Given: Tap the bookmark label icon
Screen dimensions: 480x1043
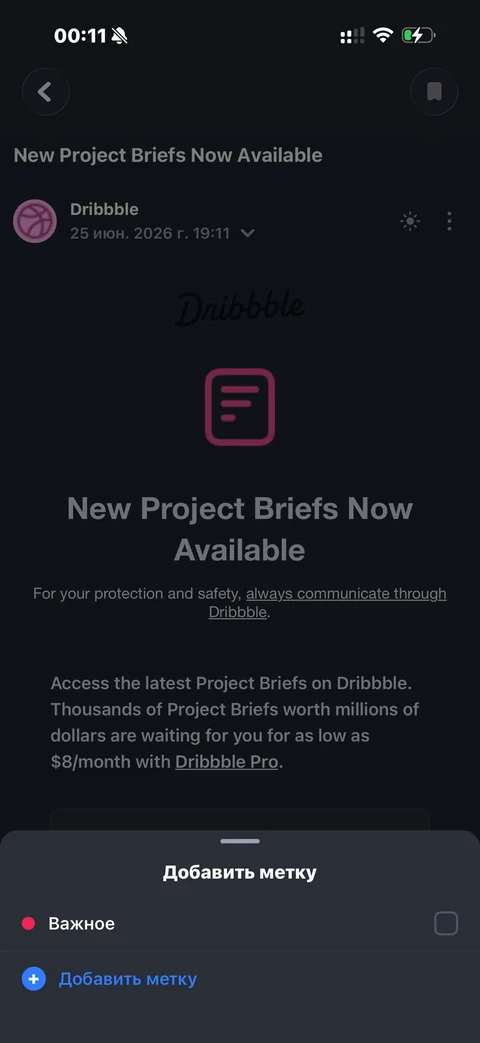Looking at the screenshot, I should pyautogui.click(x=433, y=92).
